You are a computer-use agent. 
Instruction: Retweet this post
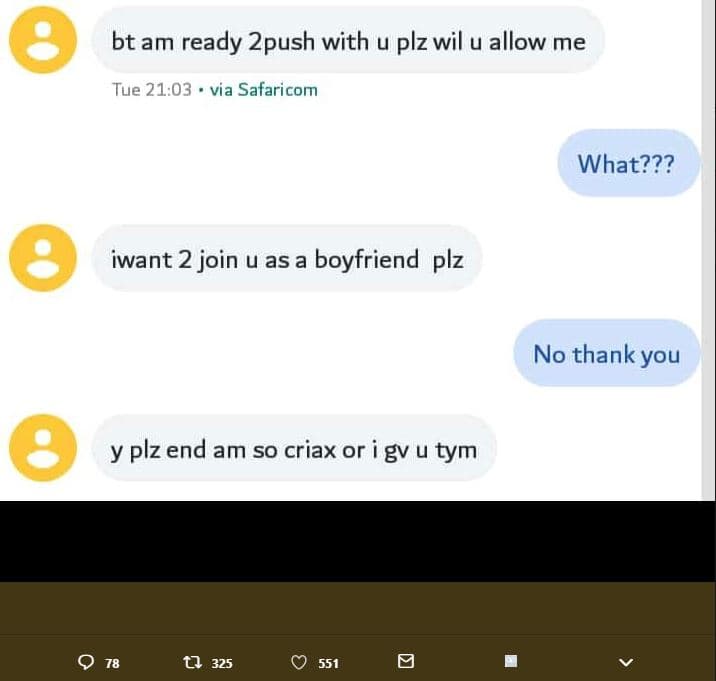coord(192,662)
